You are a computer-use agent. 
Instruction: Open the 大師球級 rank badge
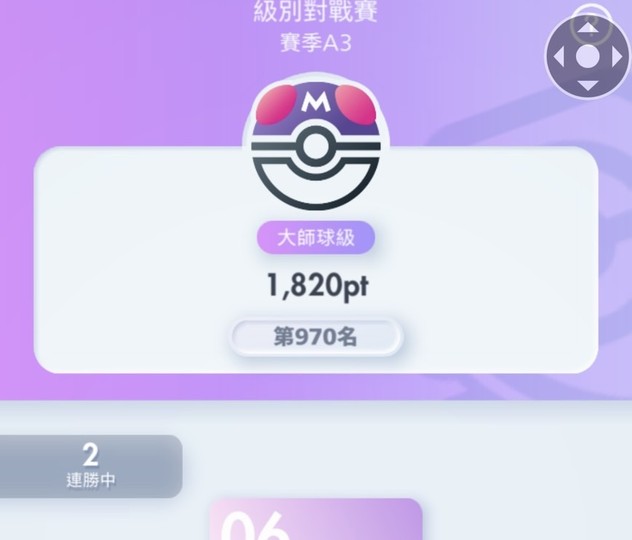316,238
